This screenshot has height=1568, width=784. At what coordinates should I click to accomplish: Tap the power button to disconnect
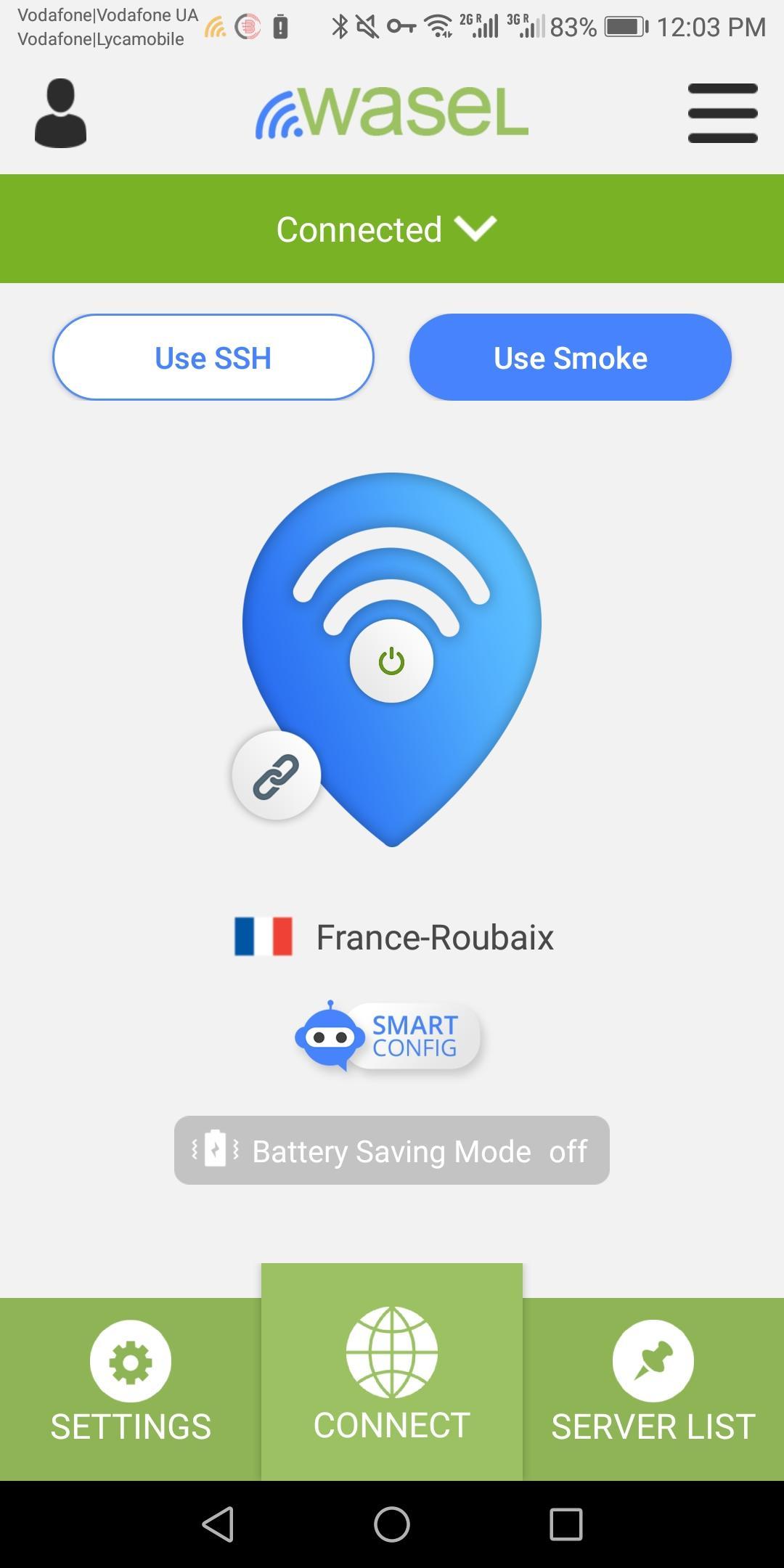pyautogui.click(x=391, y=661)
